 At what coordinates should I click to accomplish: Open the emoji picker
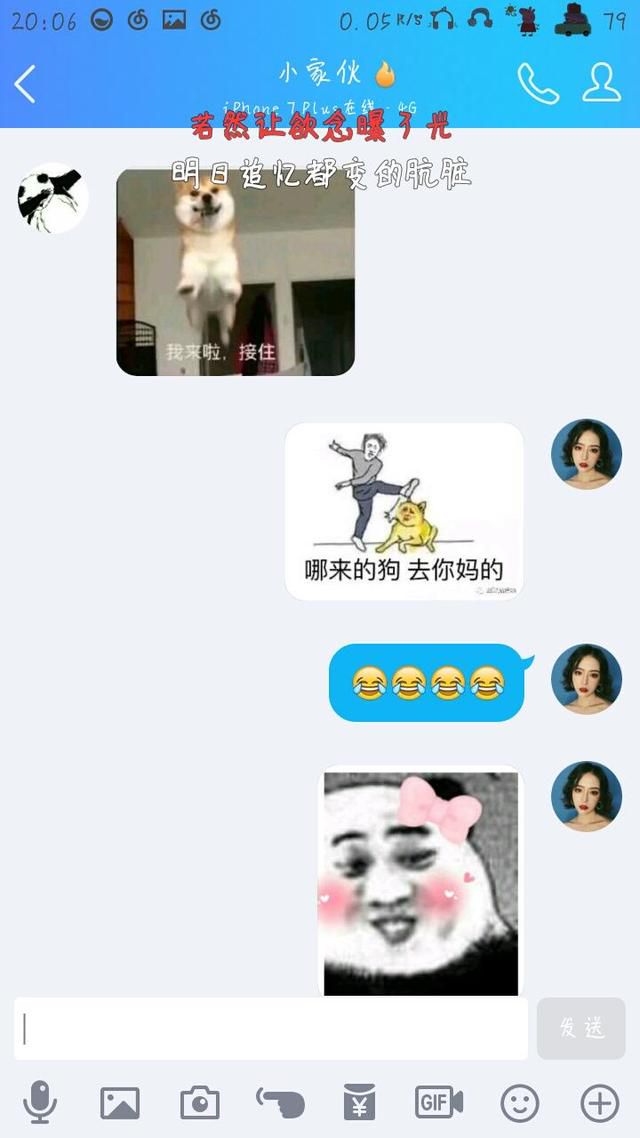coord(520,1103)
